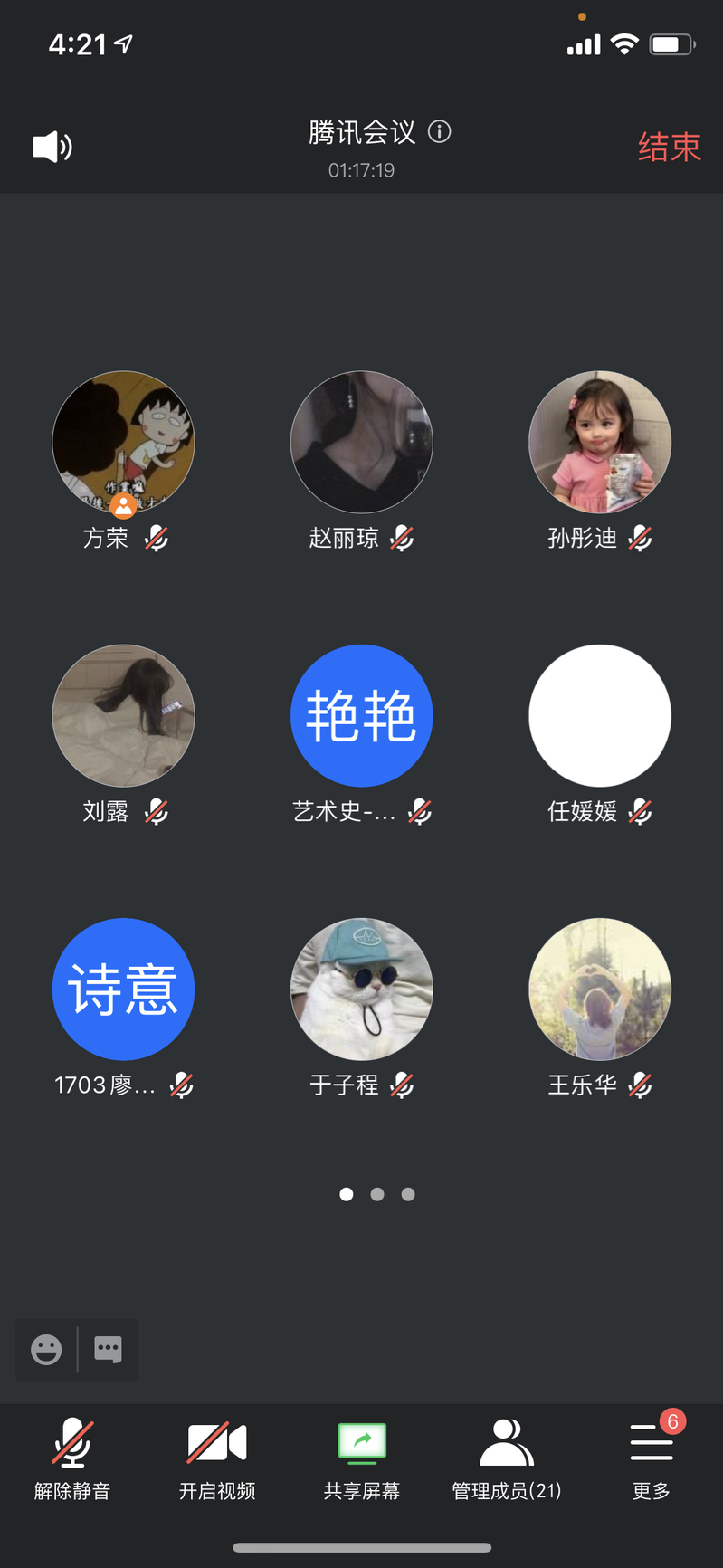The image size is (723, 1568).
Task: Open the meeting info icon
Action: [440, 132]
